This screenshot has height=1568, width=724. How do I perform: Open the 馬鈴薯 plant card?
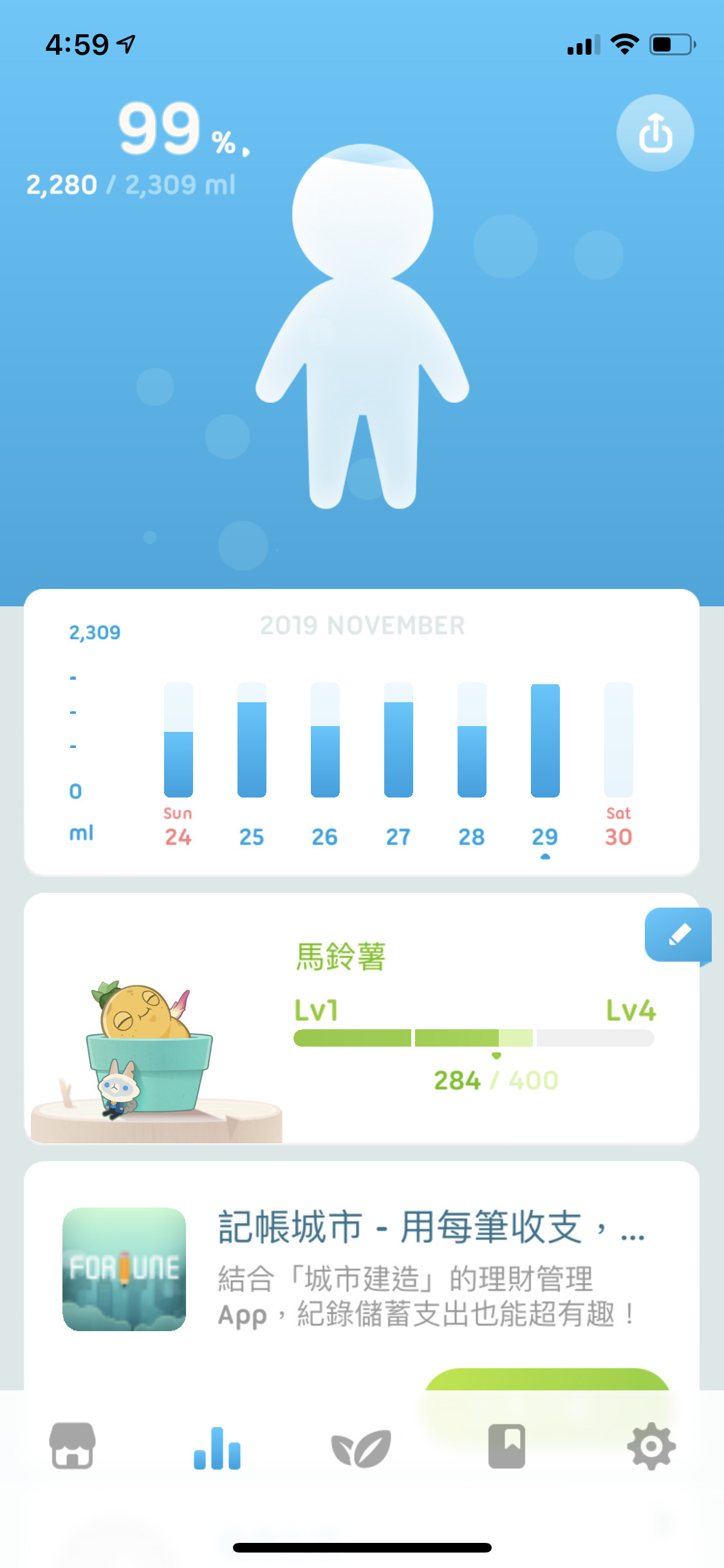click(x=360, y=1018)
